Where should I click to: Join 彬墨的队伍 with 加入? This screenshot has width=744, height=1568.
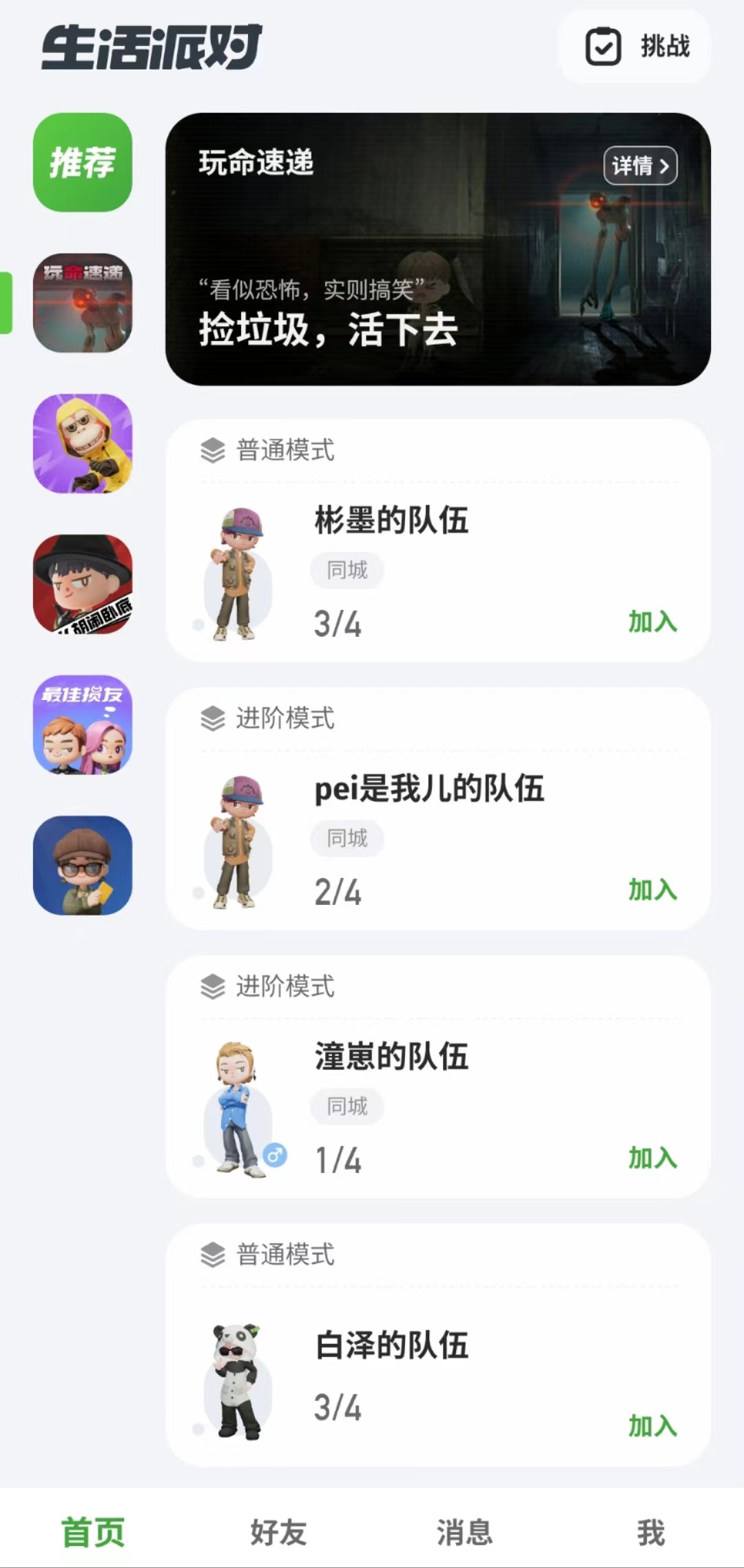[x=652, y=622]
